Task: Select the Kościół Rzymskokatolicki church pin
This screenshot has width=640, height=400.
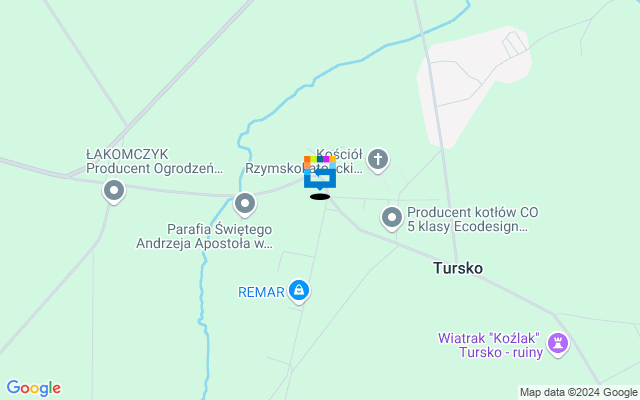Action: click(x=378, y=158)
